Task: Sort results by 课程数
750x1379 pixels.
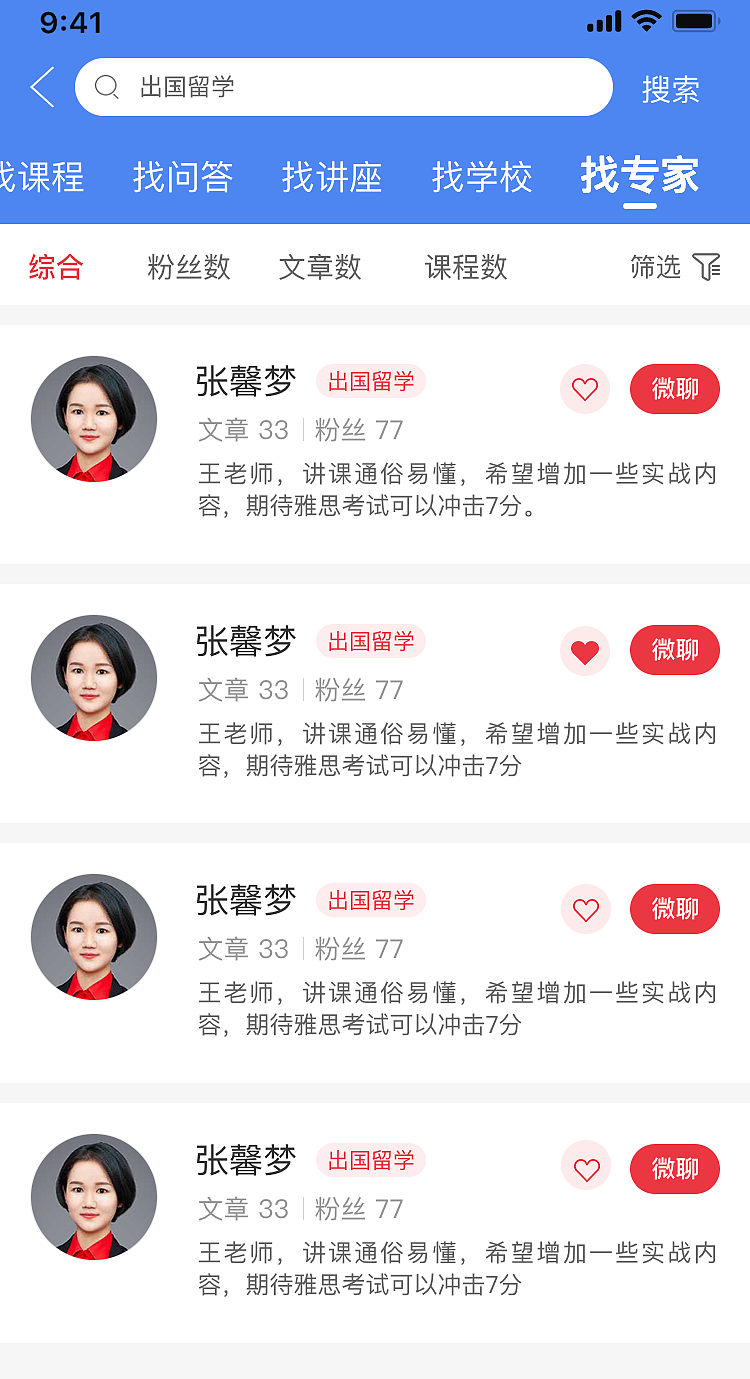Action: click(466, 266)
